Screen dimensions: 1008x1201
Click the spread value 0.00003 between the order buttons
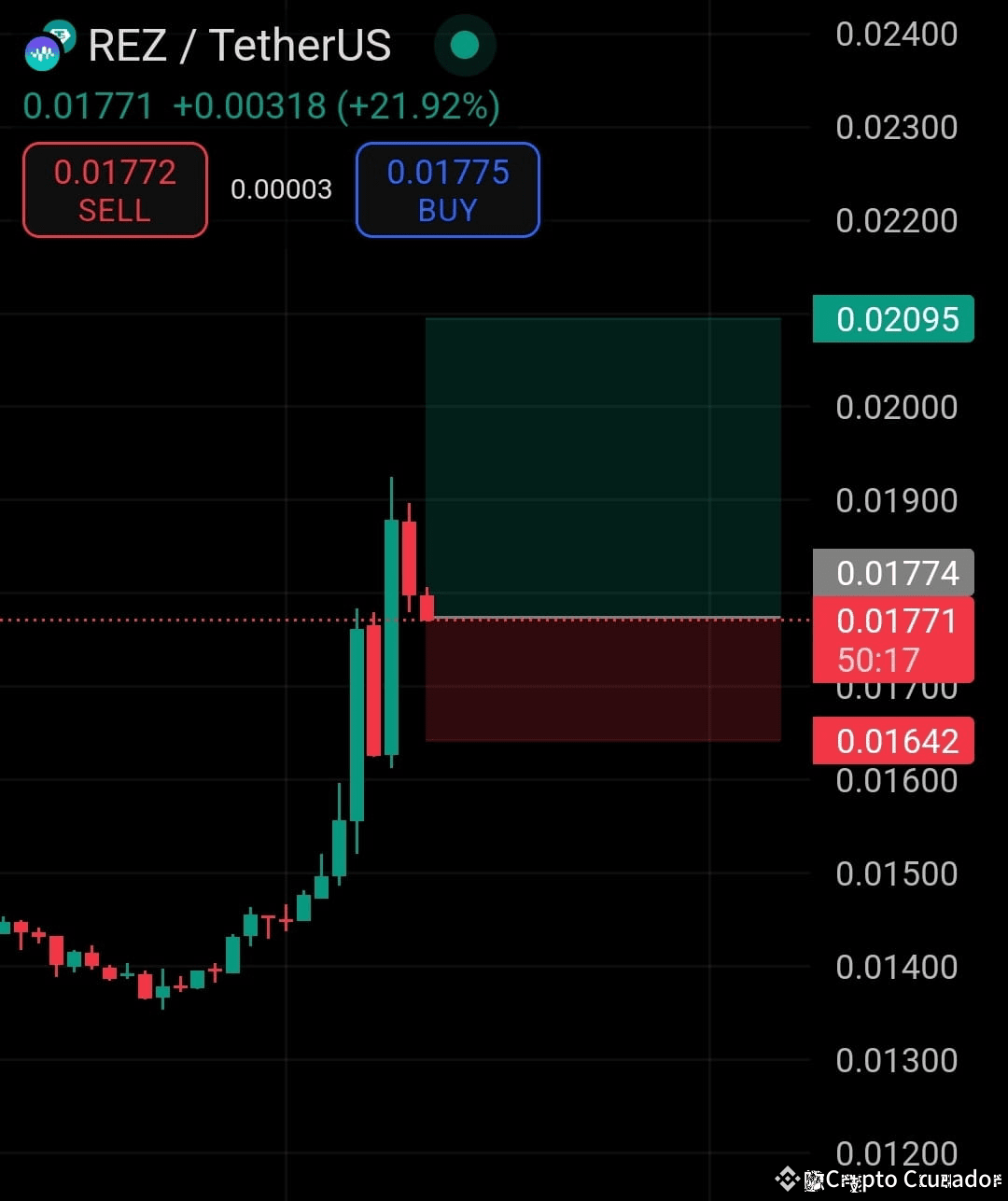pos(280,189)
